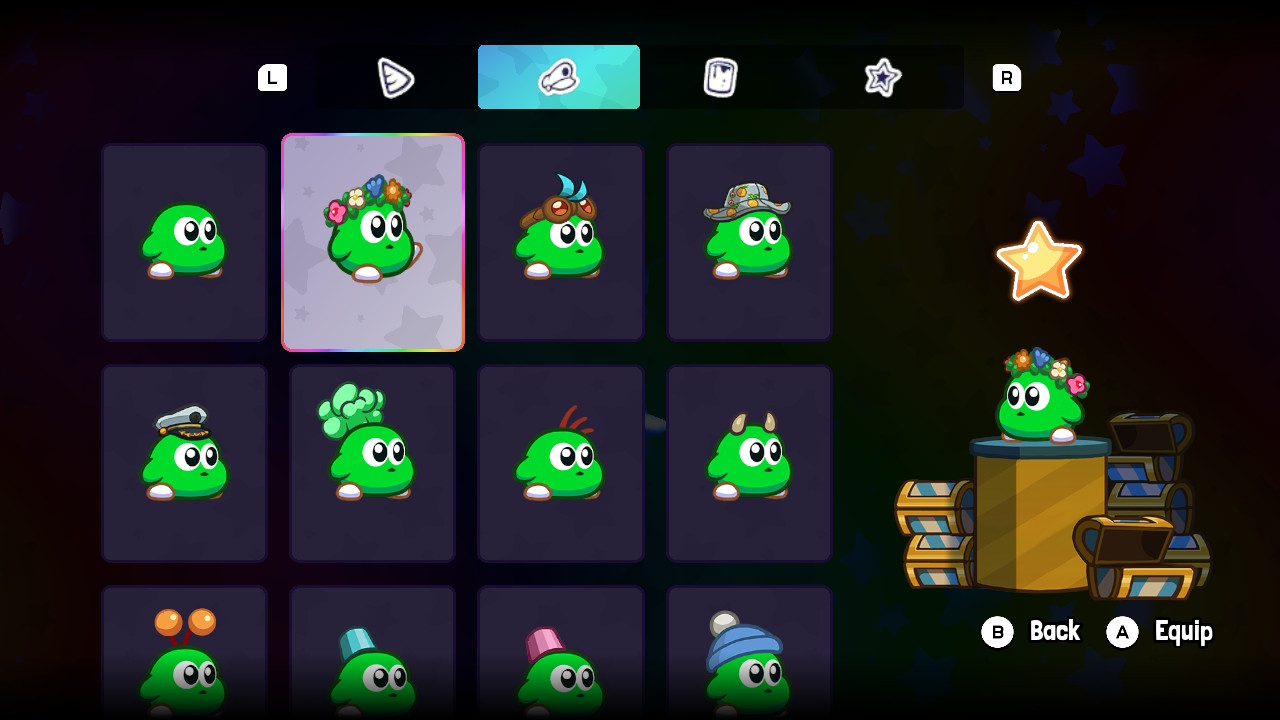The height and width of the screenshot is (720, 1280).
Task: Choose the green broccoli hair hat
Action: (x=373, y=462)
